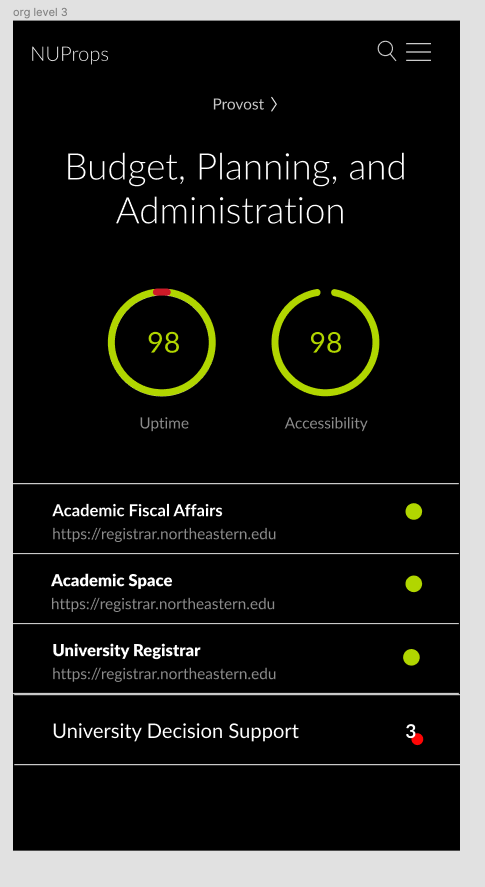This screenshot has height=887, width=485.
Task: Open the hamburger menu
Action: coord(418,51)
